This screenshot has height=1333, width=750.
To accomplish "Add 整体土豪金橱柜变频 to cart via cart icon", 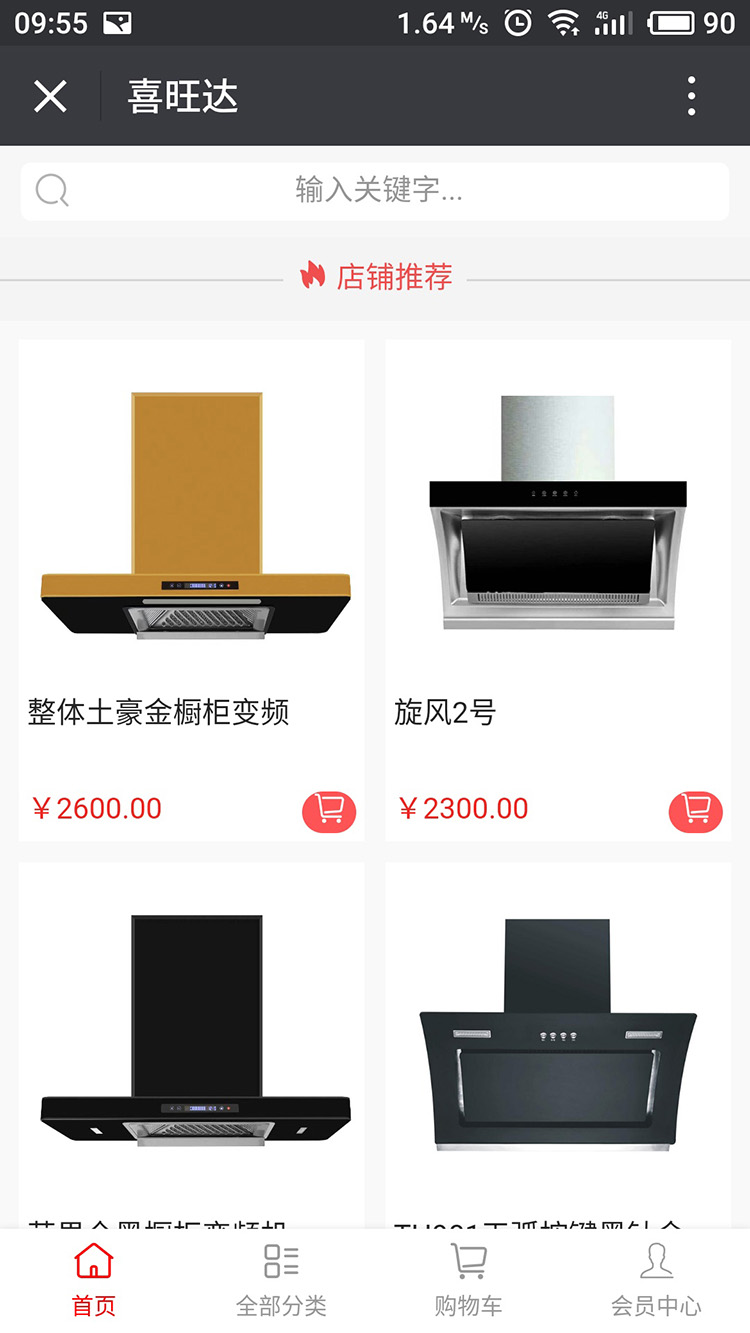I will [331, 812].
